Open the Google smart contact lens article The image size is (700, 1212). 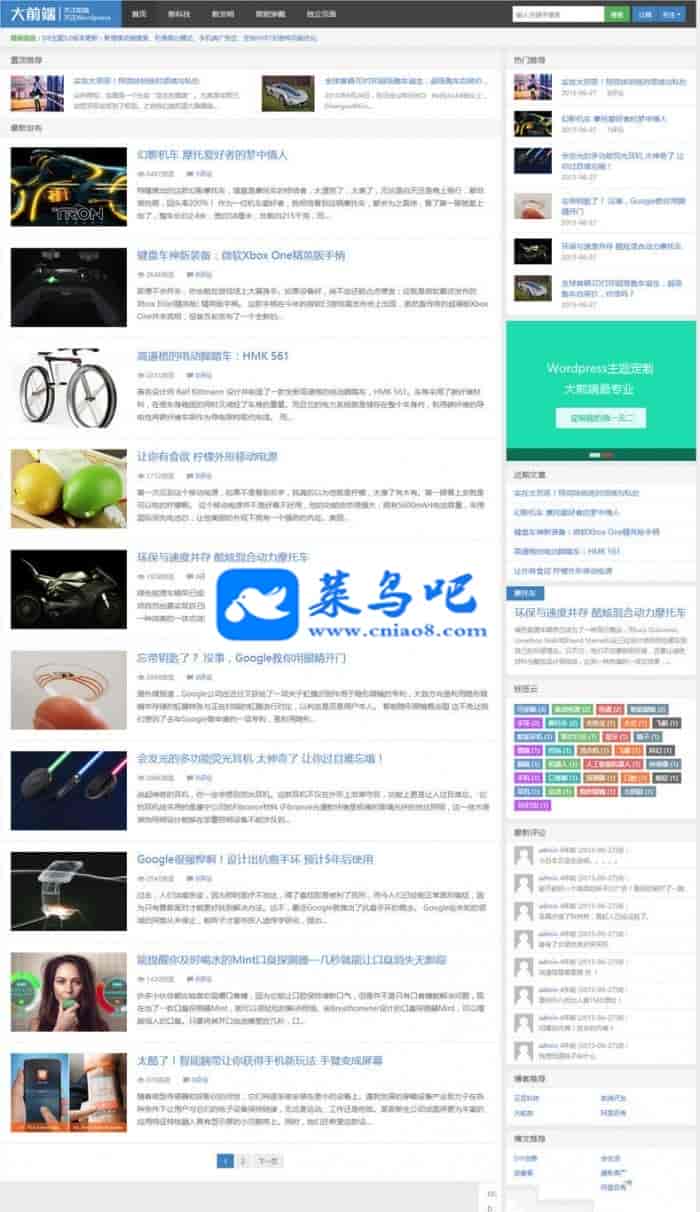pyautogui.click(x=241, y=658)
